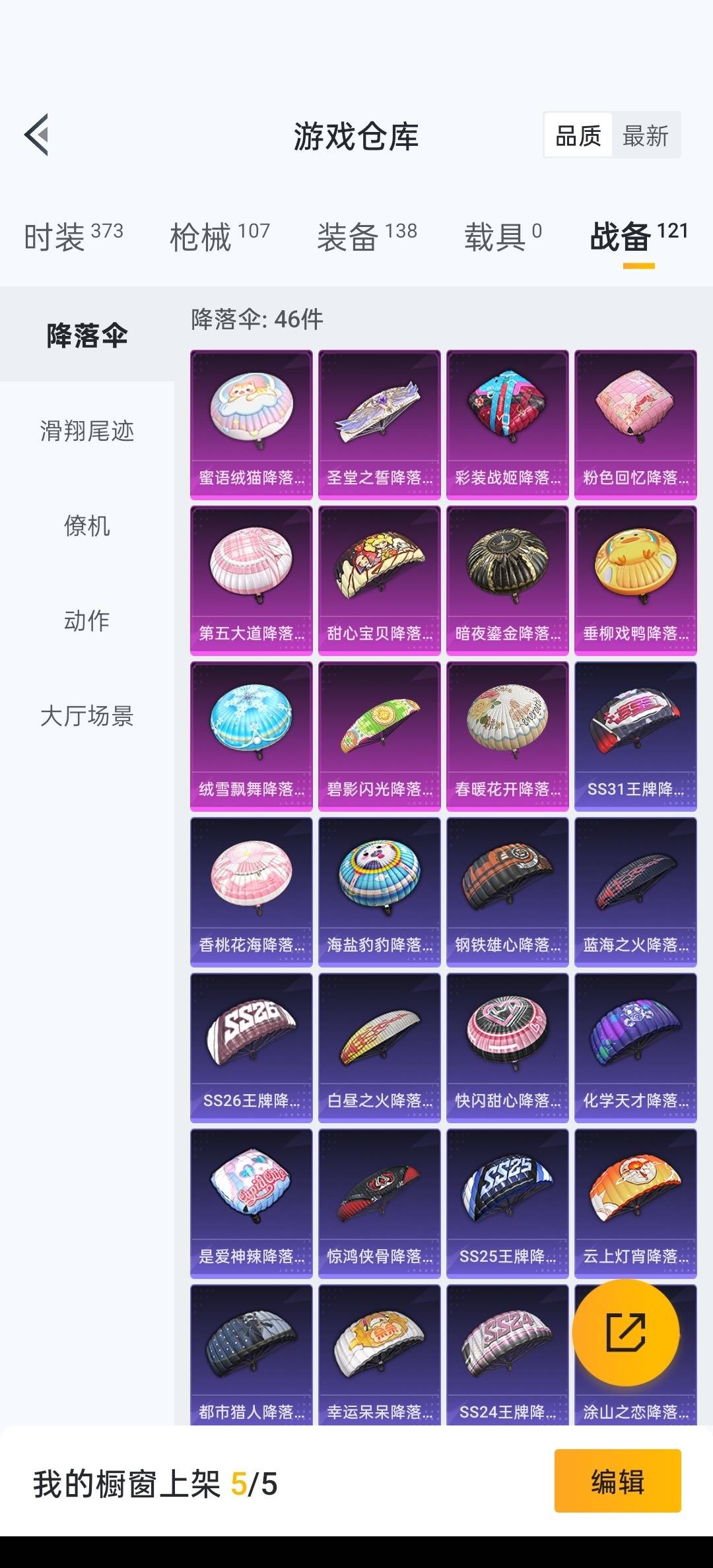Switch to the 装备 tab
Screen dimensions: 713x1568
(x=367, y=236)
